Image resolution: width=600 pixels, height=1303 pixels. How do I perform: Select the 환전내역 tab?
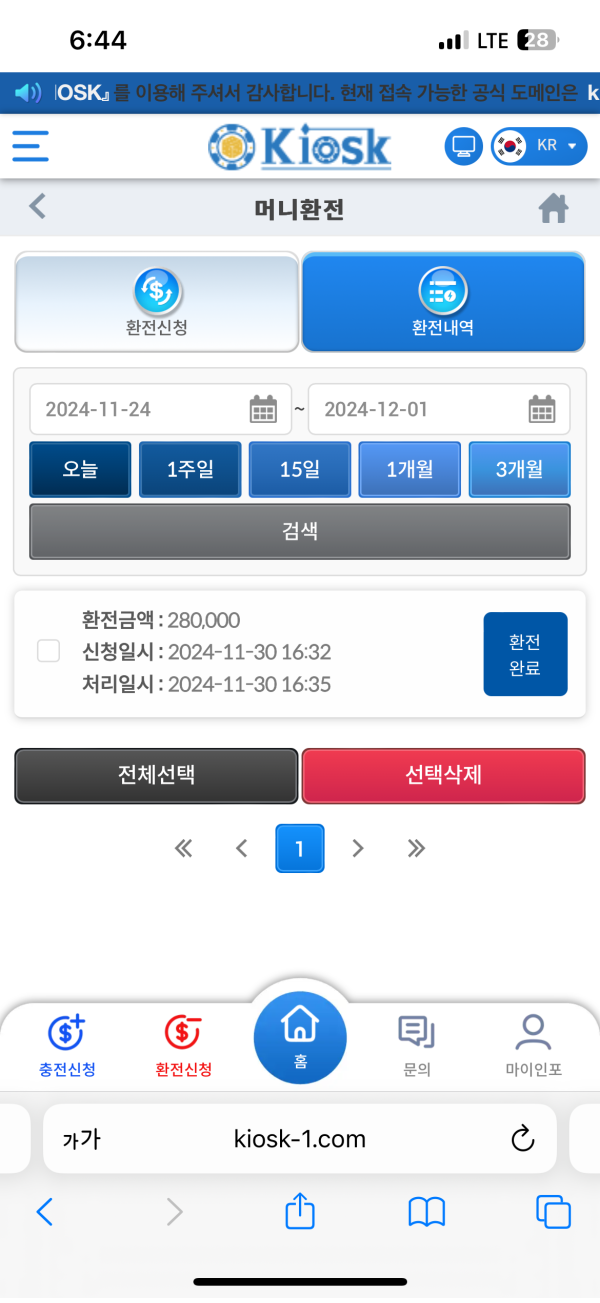[443, 302]
